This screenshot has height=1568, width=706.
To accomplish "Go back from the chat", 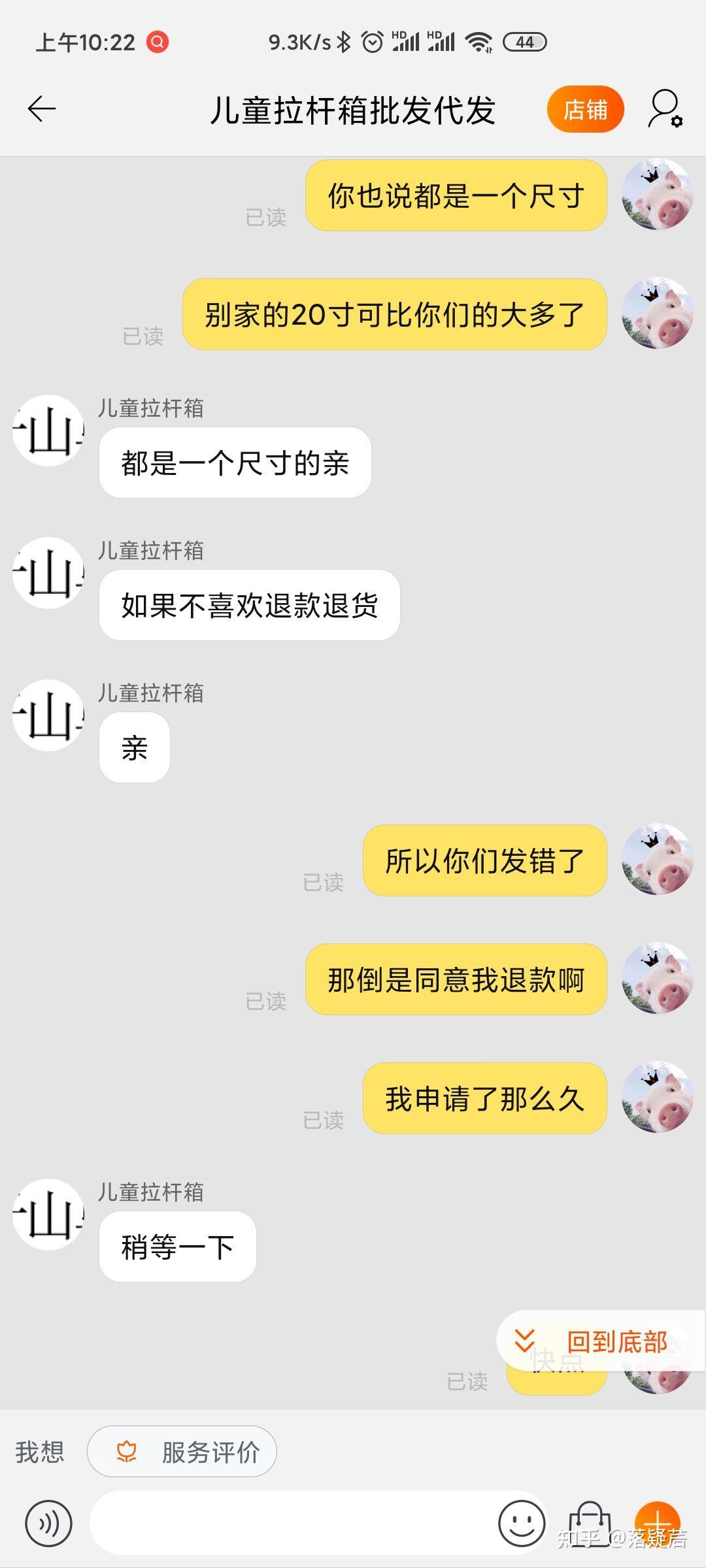I will tap(42, 108).
